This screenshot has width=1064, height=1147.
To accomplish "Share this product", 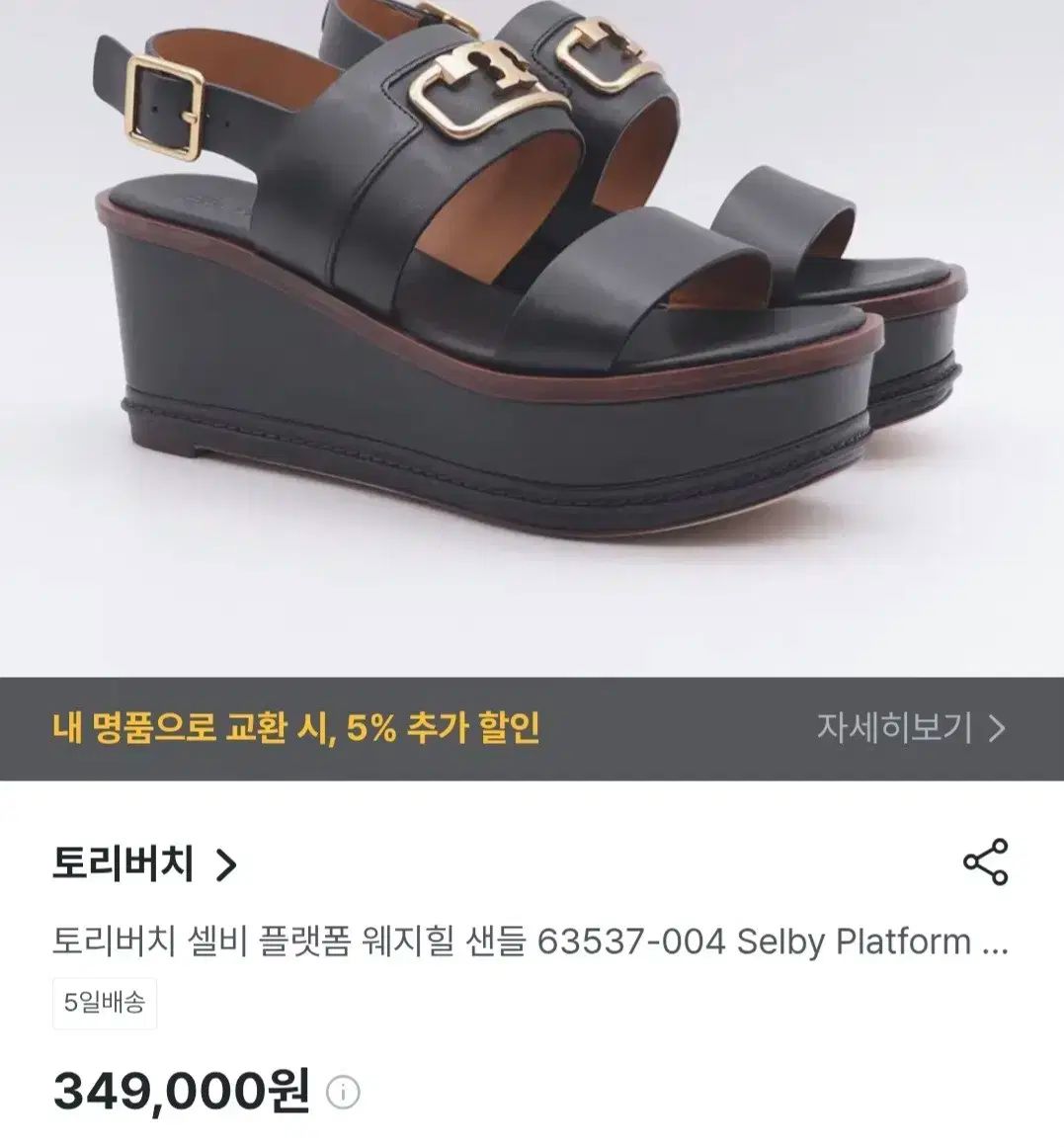I will [x=985, y=861].
